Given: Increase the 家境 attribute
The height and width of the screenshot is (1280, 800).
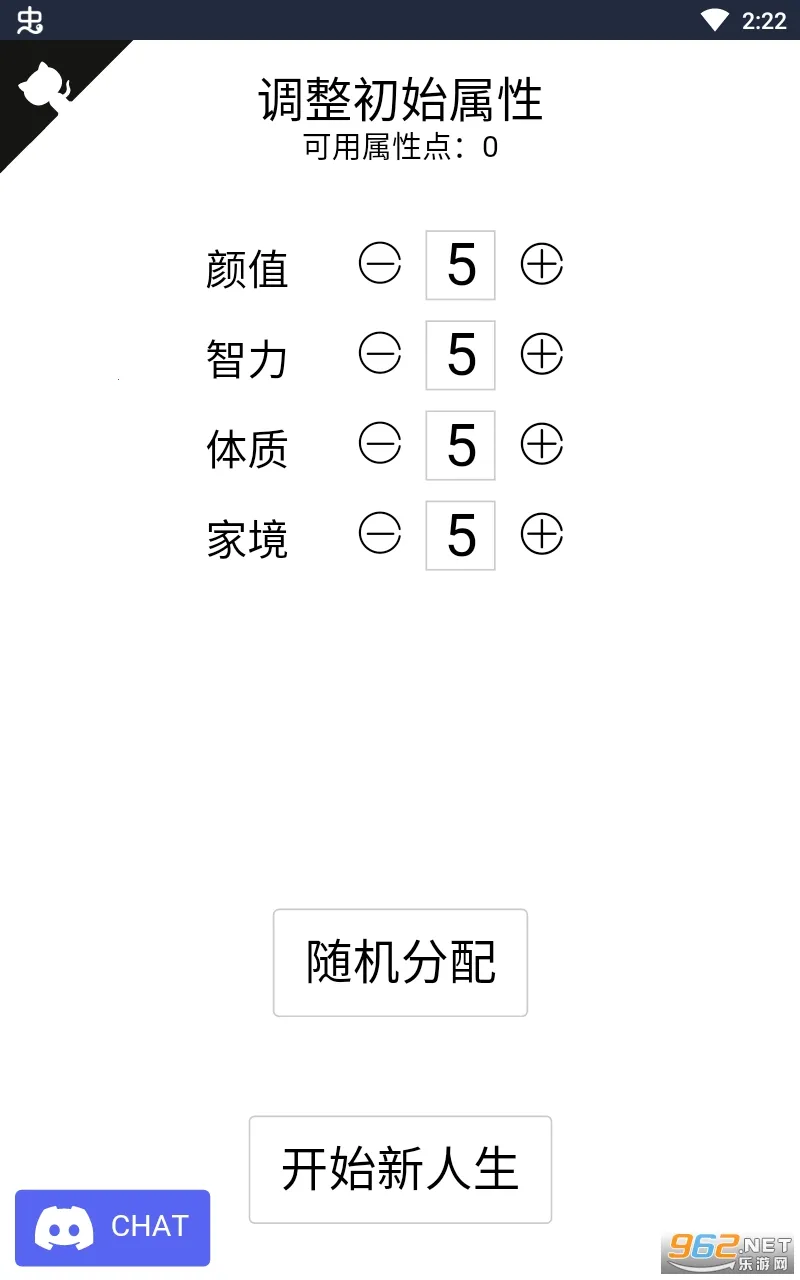Looking at the screenshot, I should click(542, 535).
